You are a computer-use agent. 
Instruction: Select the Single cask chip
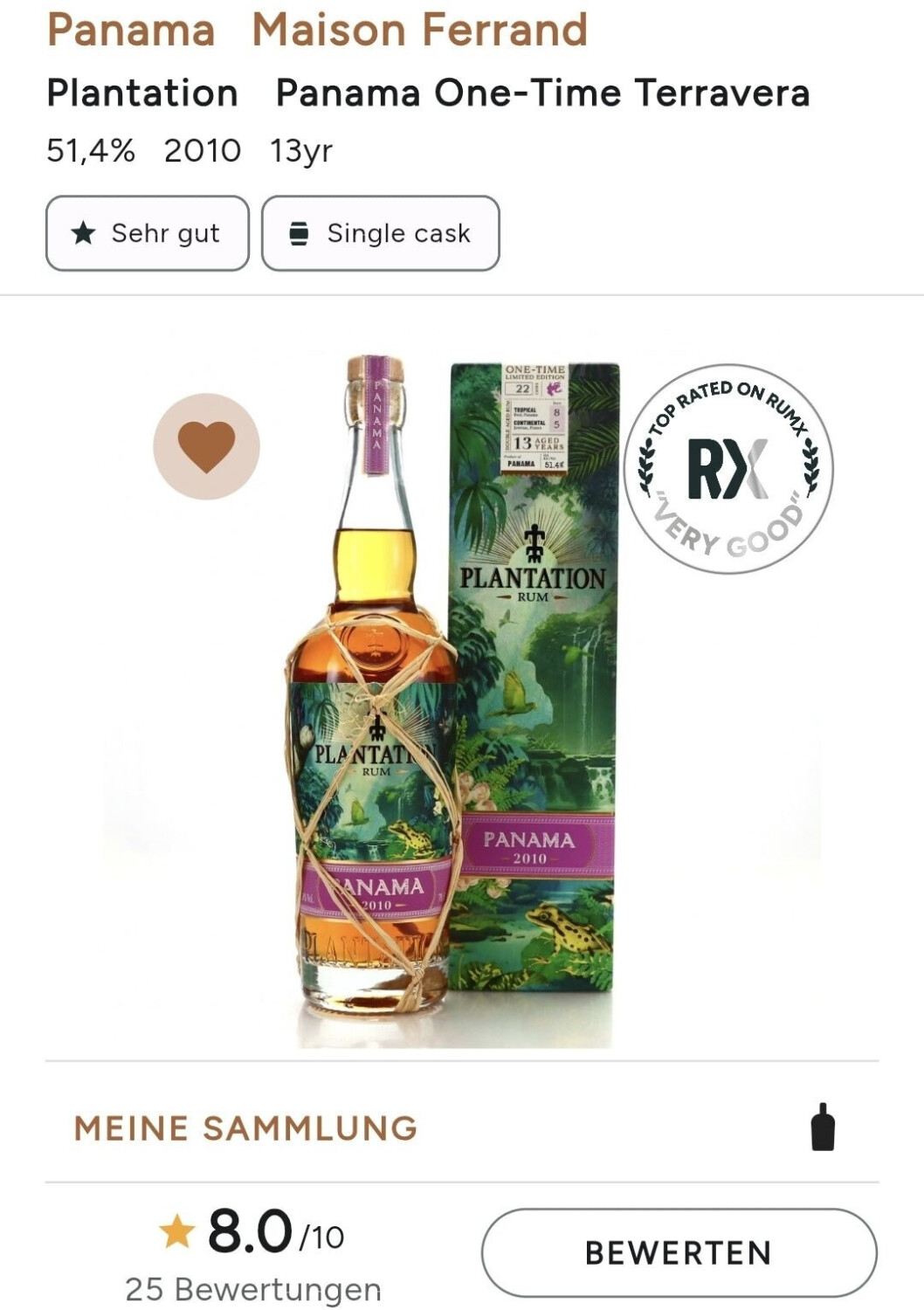[x=381, y=233]
